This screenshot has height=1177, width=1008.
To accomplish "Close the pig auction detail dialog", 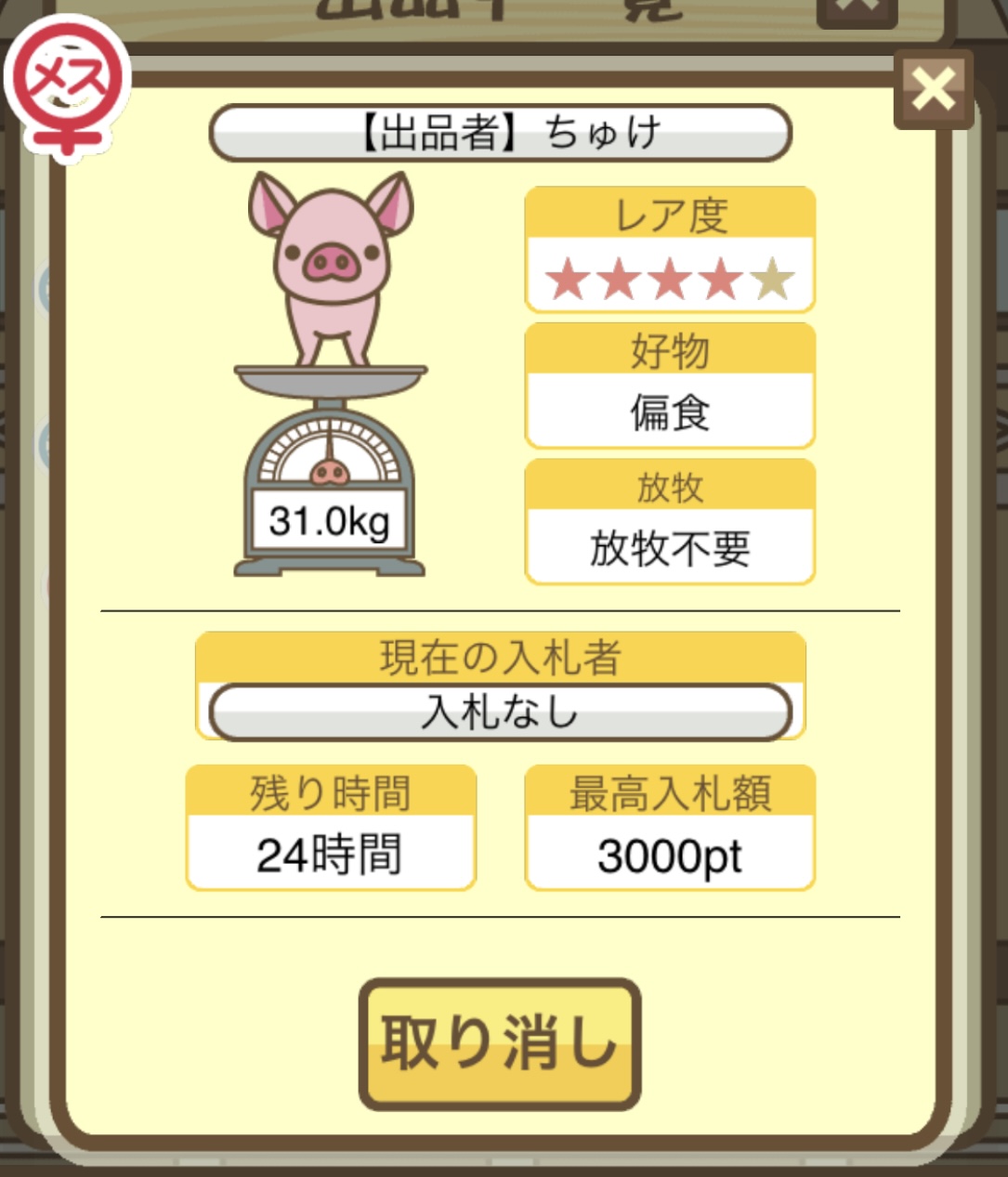I will click(x=932, y=91).
